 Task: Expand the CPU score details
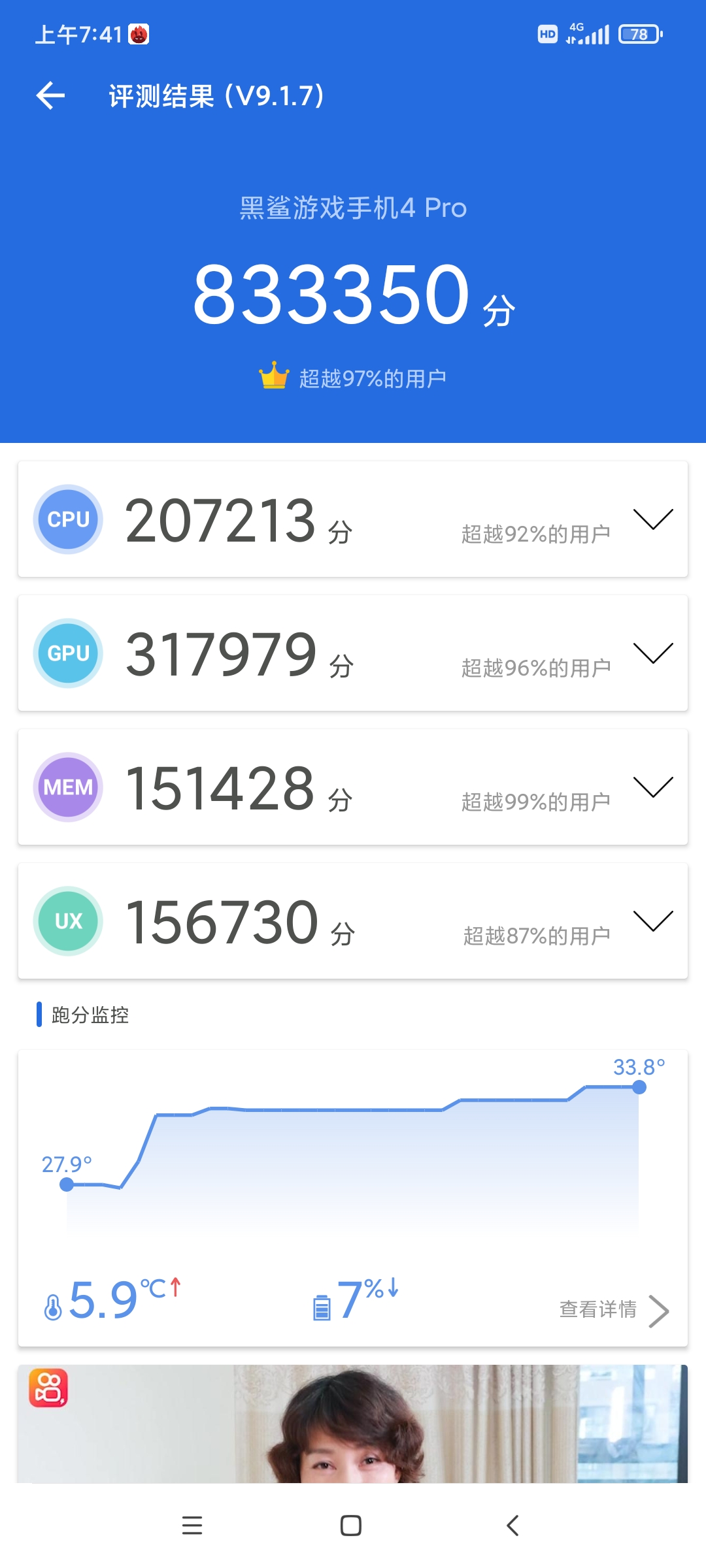652,519
